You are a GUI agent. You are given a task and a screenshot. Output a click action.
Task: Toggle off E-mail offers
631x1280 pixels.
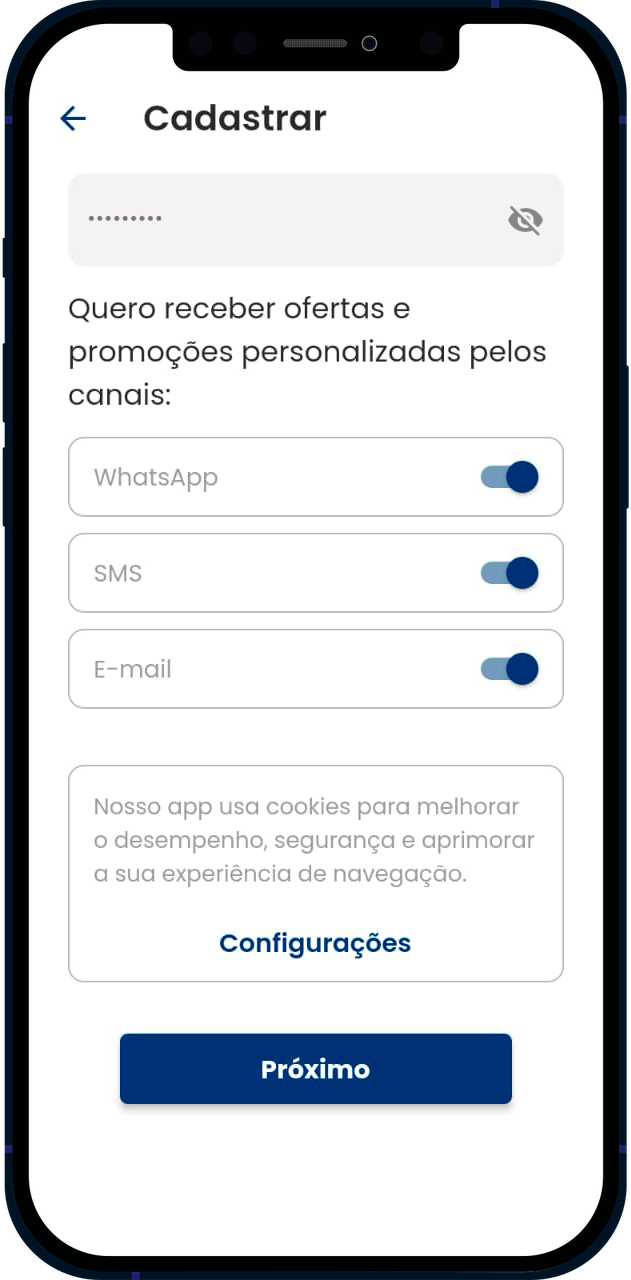click(x=510, y=669)
